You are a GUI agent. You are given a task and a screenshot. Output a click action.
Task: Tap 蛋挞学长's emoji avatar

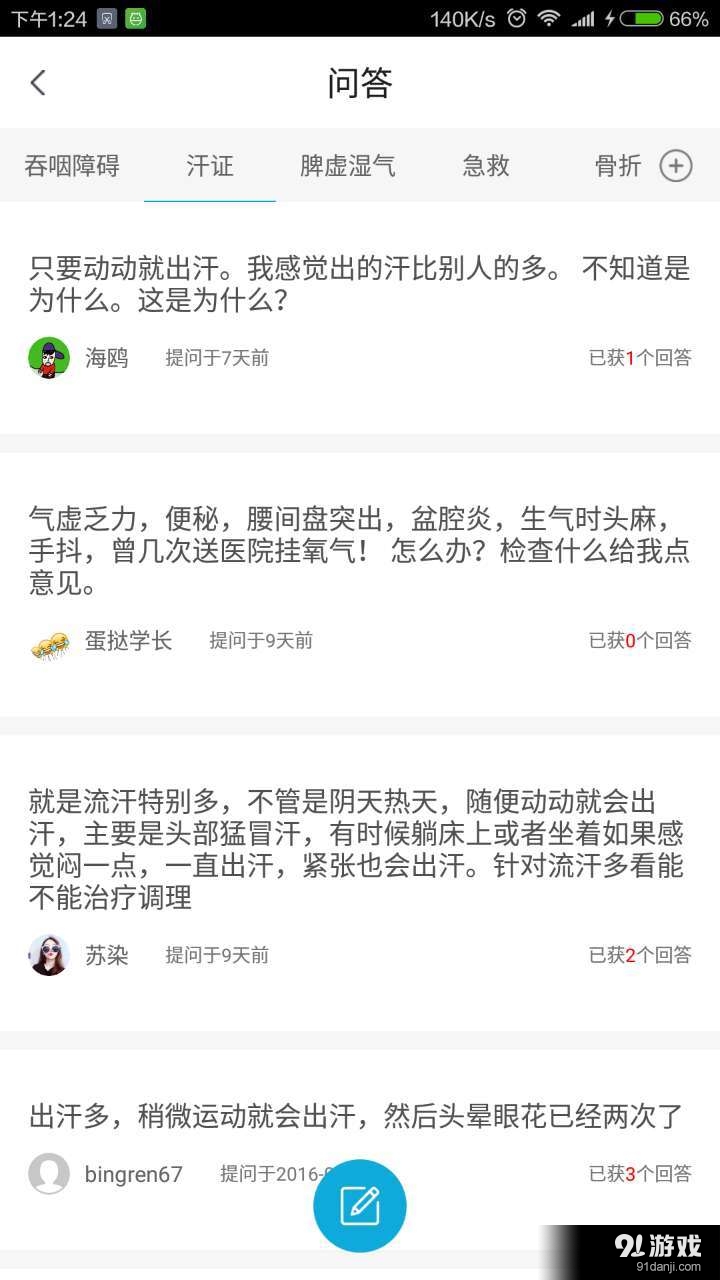tap(48, 640)
